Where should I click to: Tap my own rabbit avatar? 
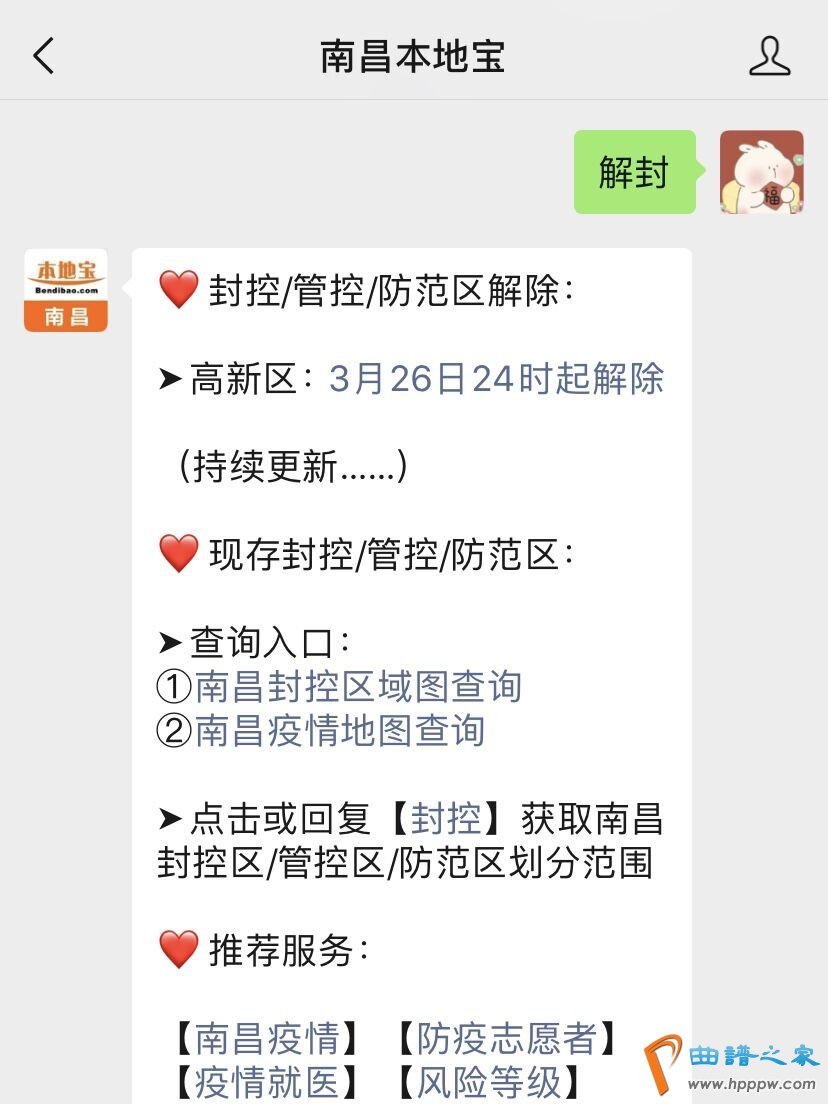[x=761, y=172]
